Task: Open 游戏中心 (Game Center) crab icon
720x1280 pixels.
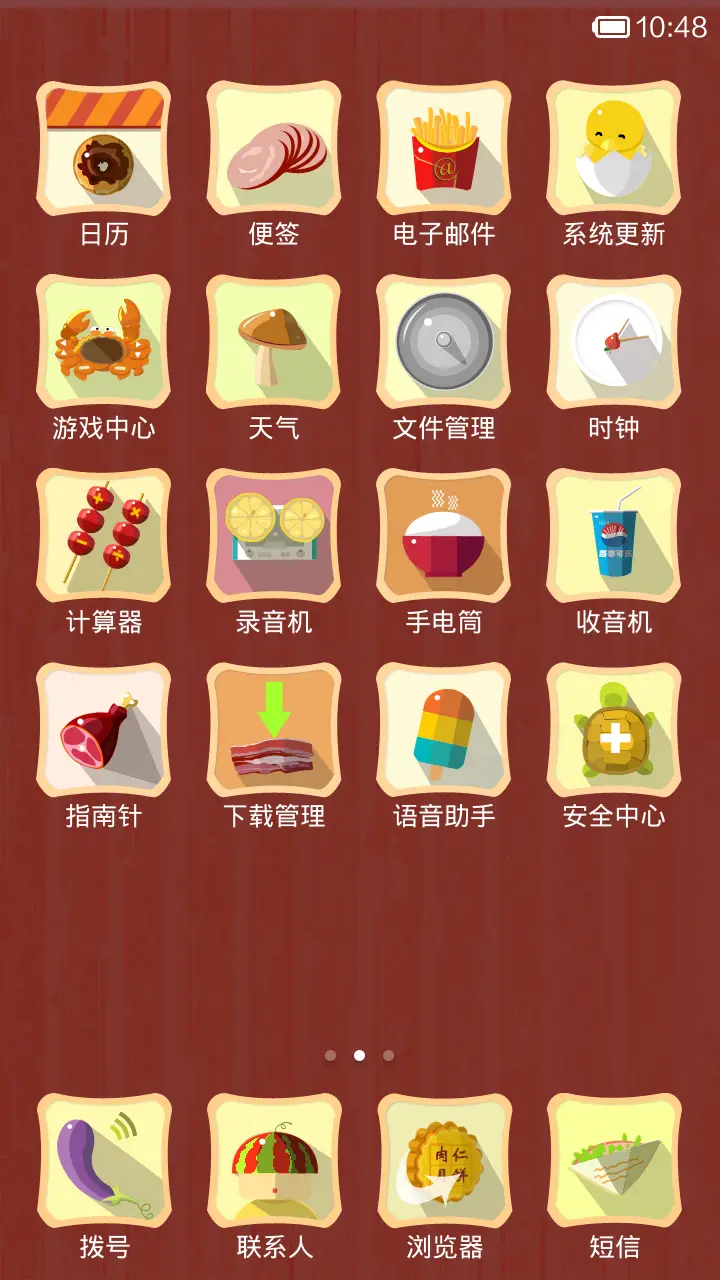Action: 103,342
